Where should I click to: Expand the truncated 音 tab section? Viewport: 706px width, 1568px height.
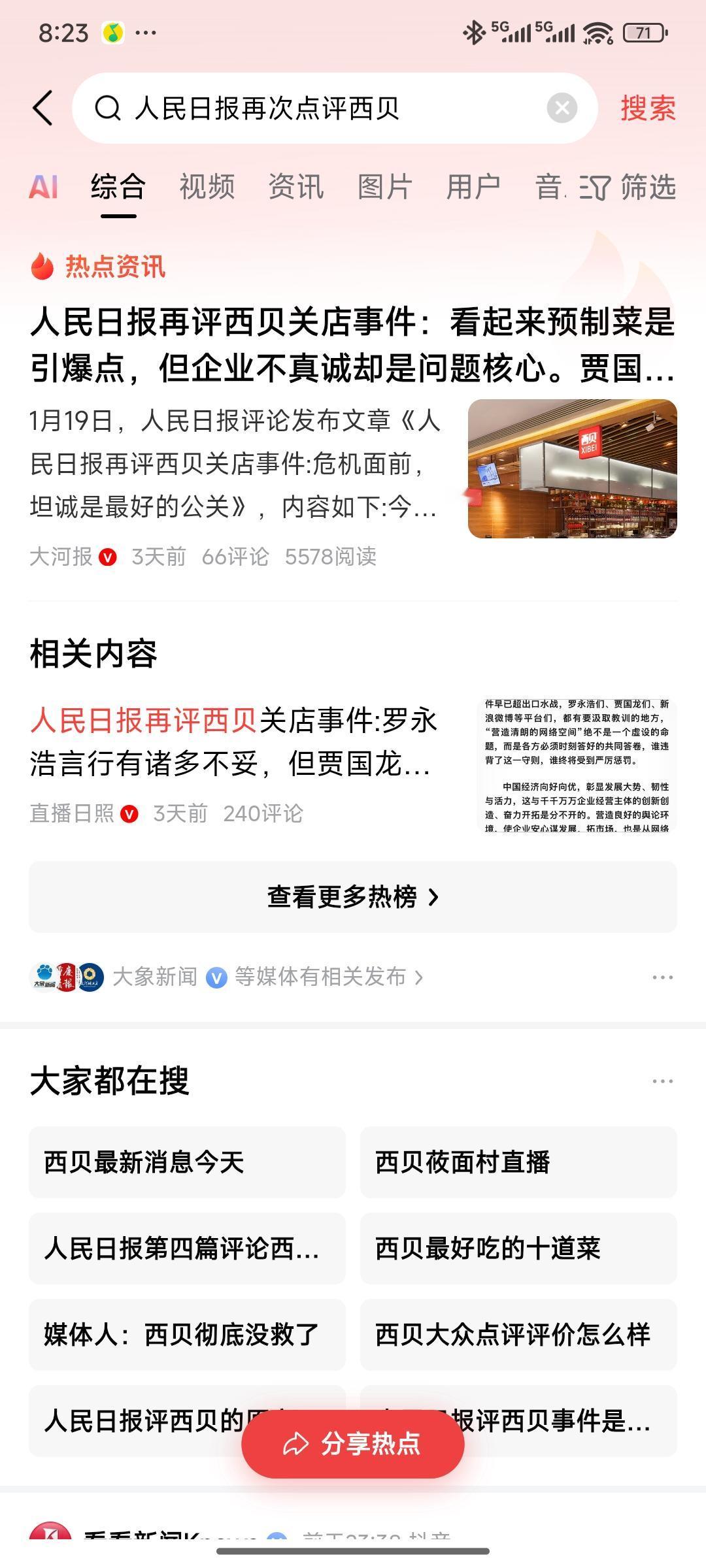pyautogui.click(x=549, y=188)
